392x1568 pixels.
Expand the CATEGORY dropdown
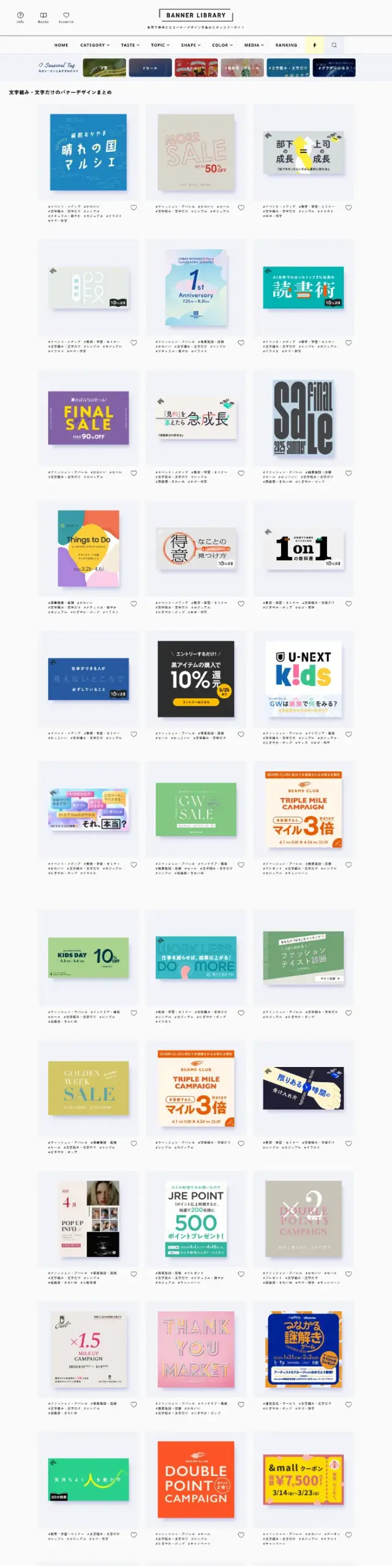[95, 45]
